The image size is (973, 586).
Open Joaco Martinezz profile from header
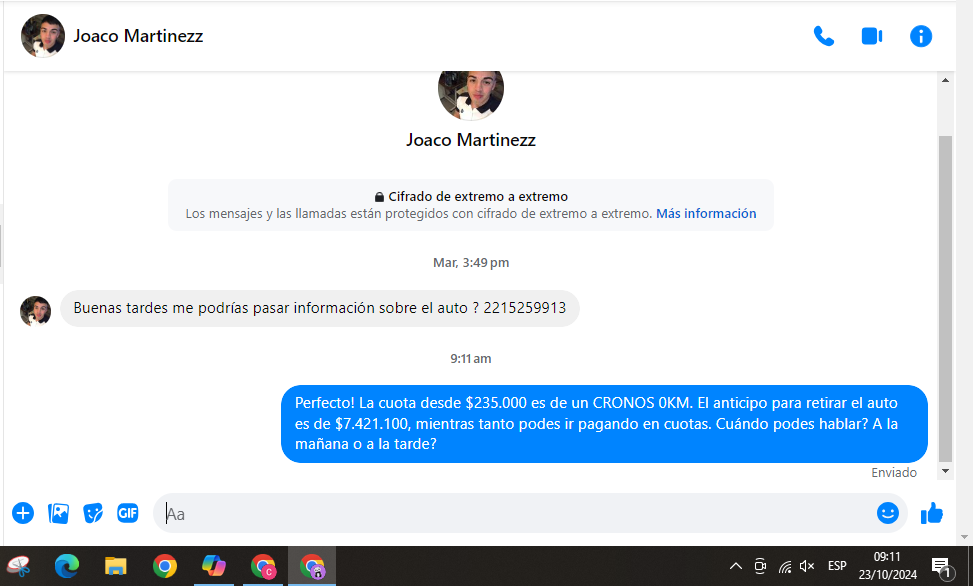[138, 36]
